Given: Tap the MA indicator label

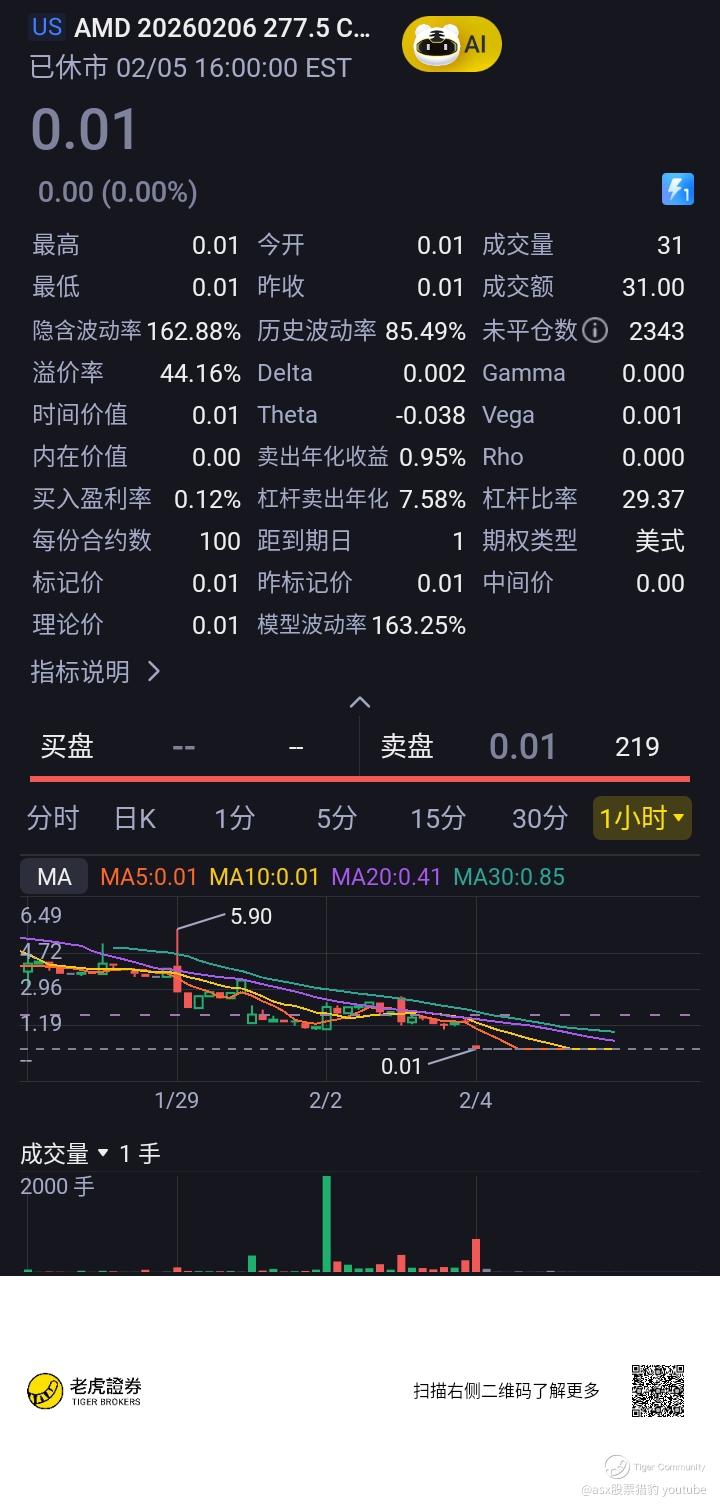Looking at the screenshot, I should pos(54,877).
